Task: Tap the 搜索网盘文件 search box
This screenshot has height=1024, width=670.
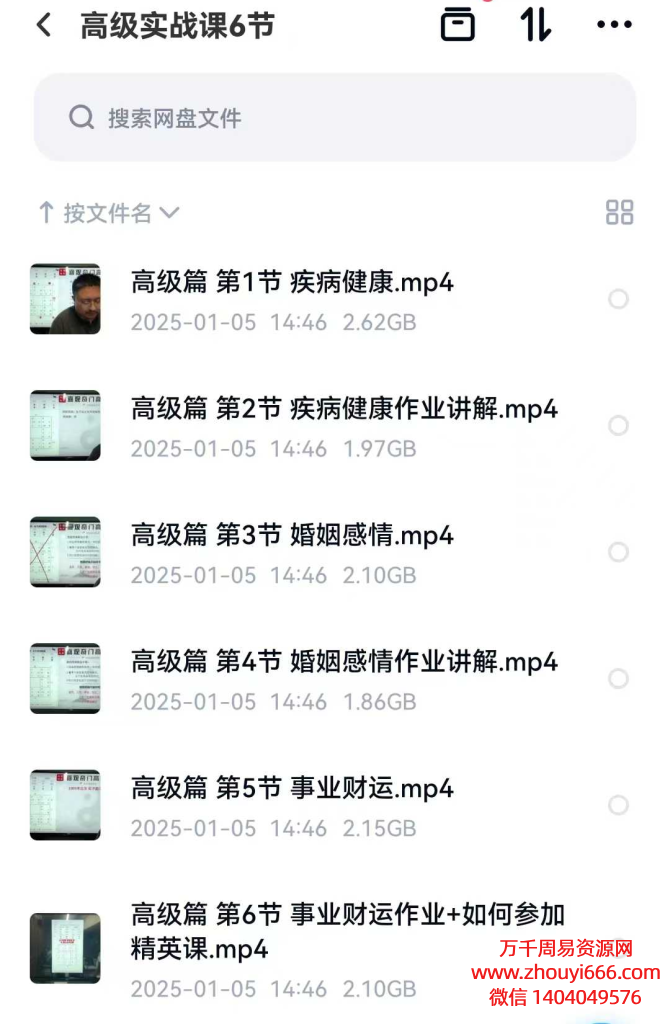Action: tap(335, 118)
